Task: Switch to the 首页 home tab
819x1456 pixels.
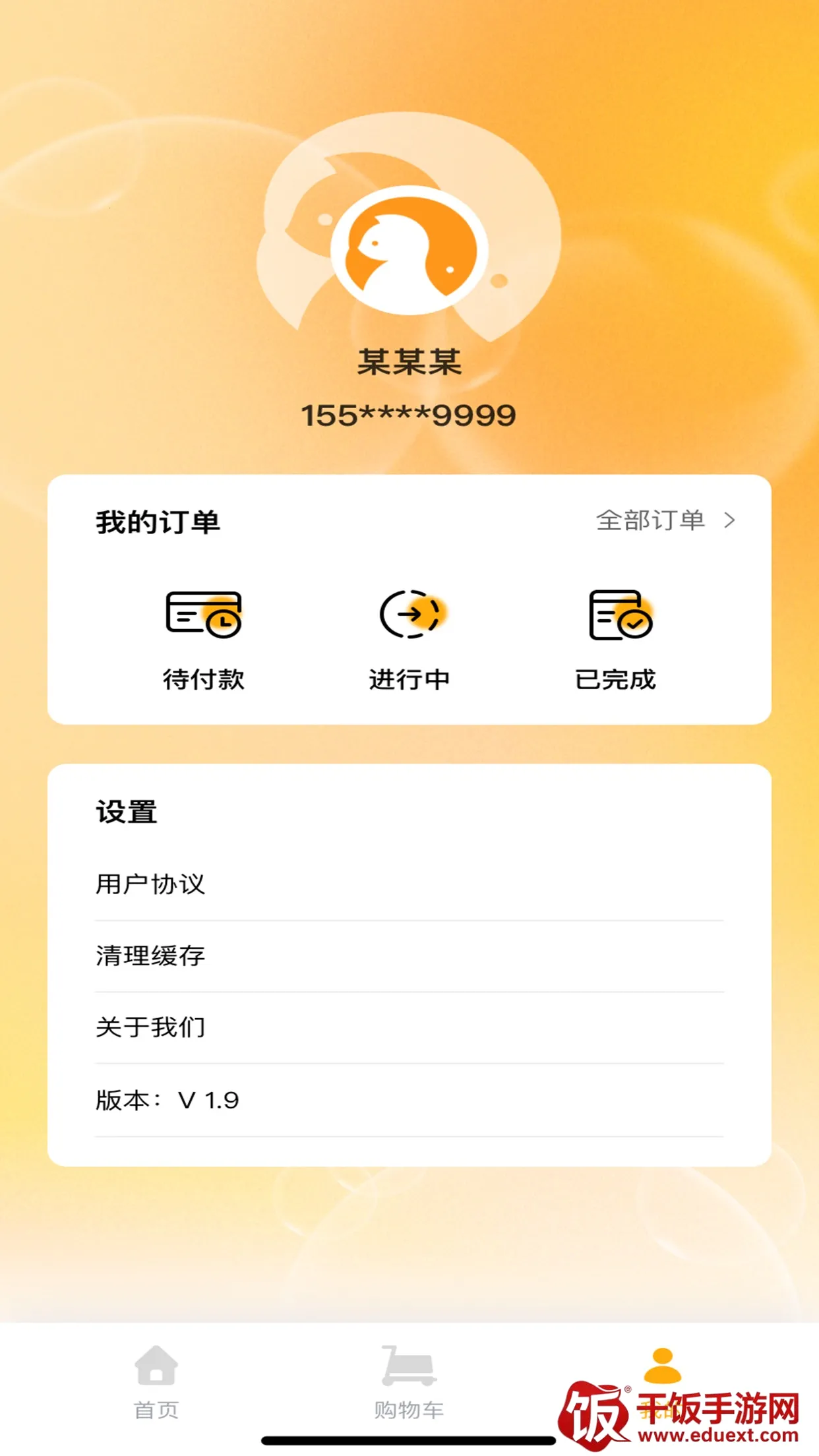Action: (156, 1381)
